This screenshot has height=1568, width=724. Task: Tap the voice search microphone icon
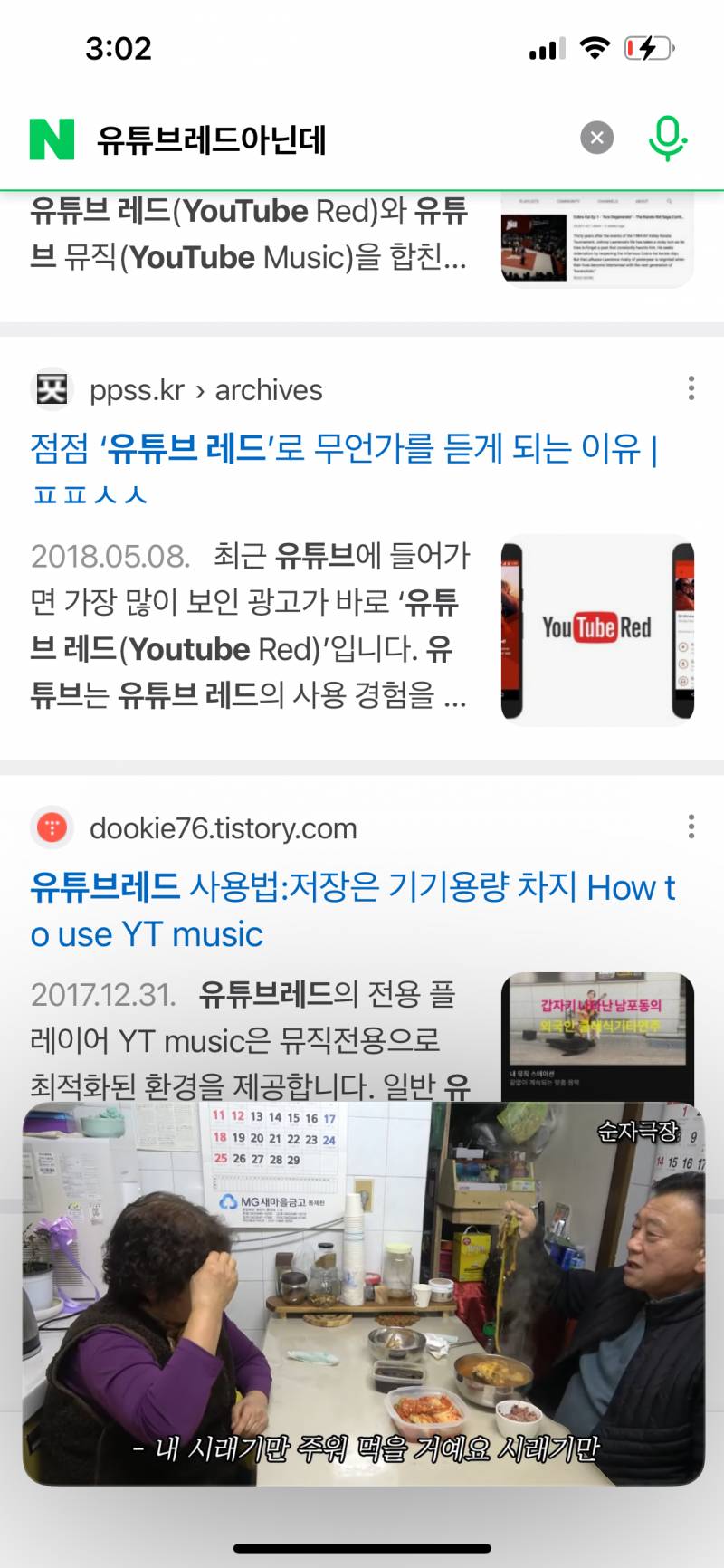pyautogui.click(x=667, y=137)
